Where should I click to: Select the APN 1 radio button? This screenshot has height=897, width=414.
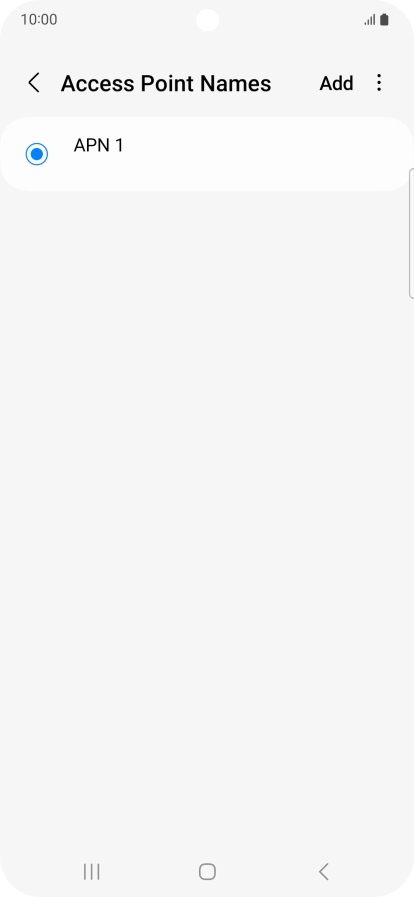coord(37,154)
